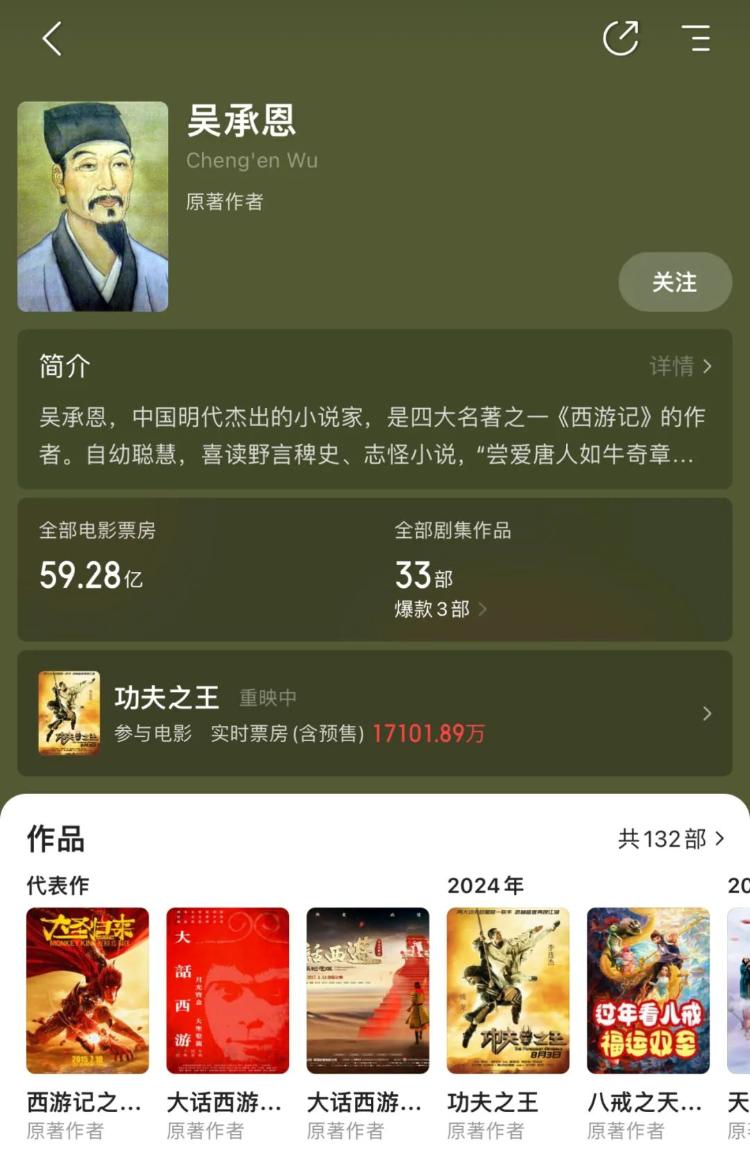Viewport: 750px width, 1168px height.
Task: Open the 大话西游 poster with red staircase
Action: tap(367, 990)
